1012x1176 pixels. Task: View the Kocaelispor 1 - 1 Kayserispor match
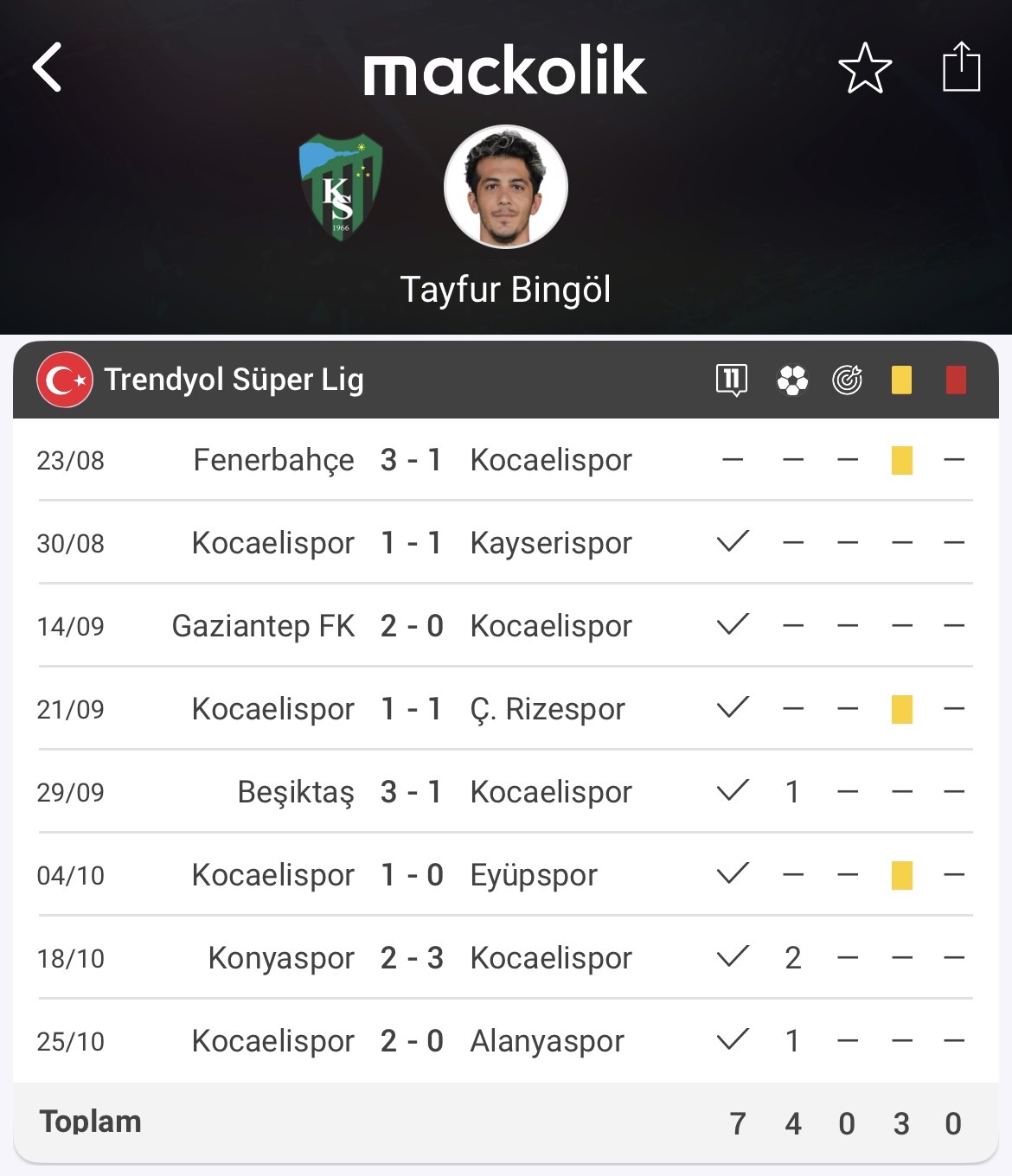(x=412, y=543)
